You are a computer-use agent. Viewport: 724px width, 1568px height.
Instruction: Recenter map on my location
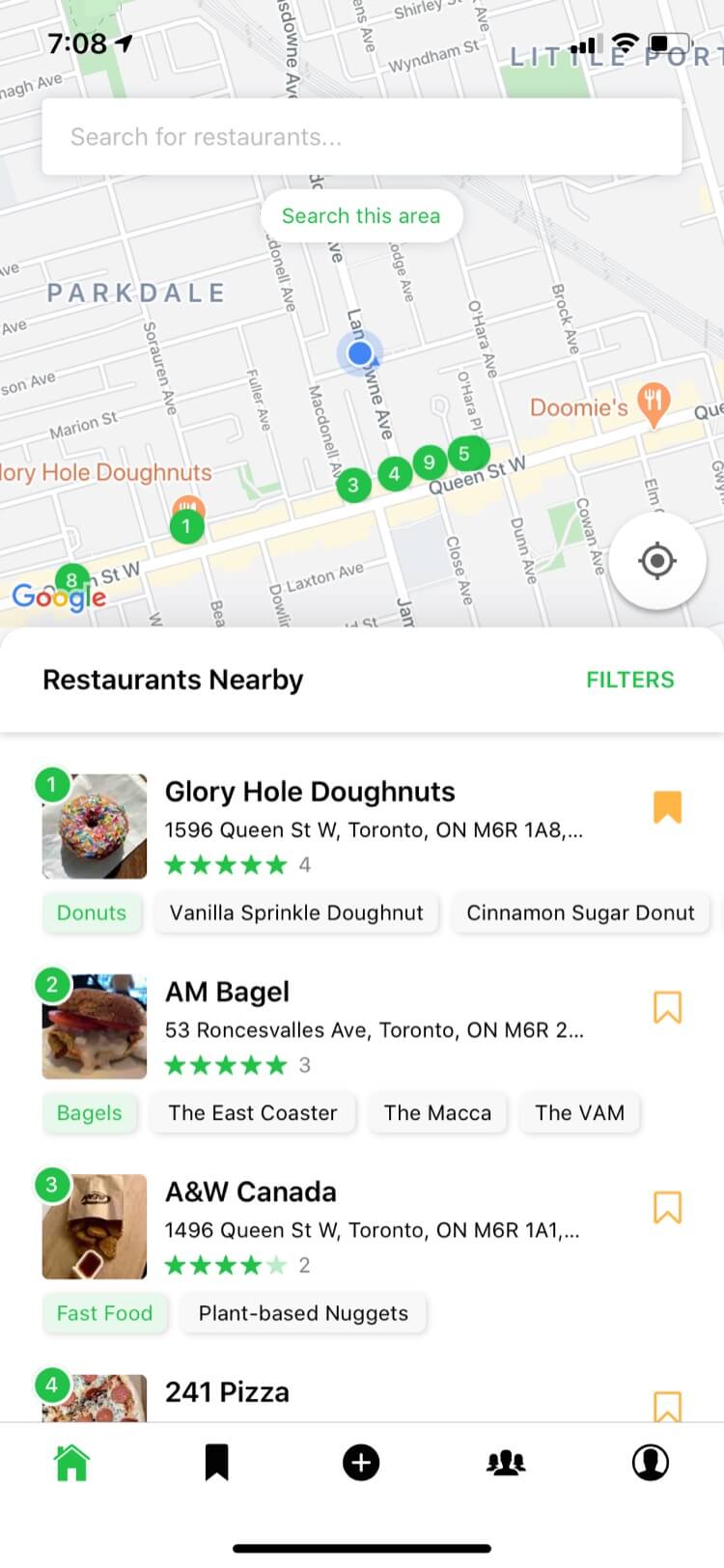pyautogui.click(x=657, y=561)
